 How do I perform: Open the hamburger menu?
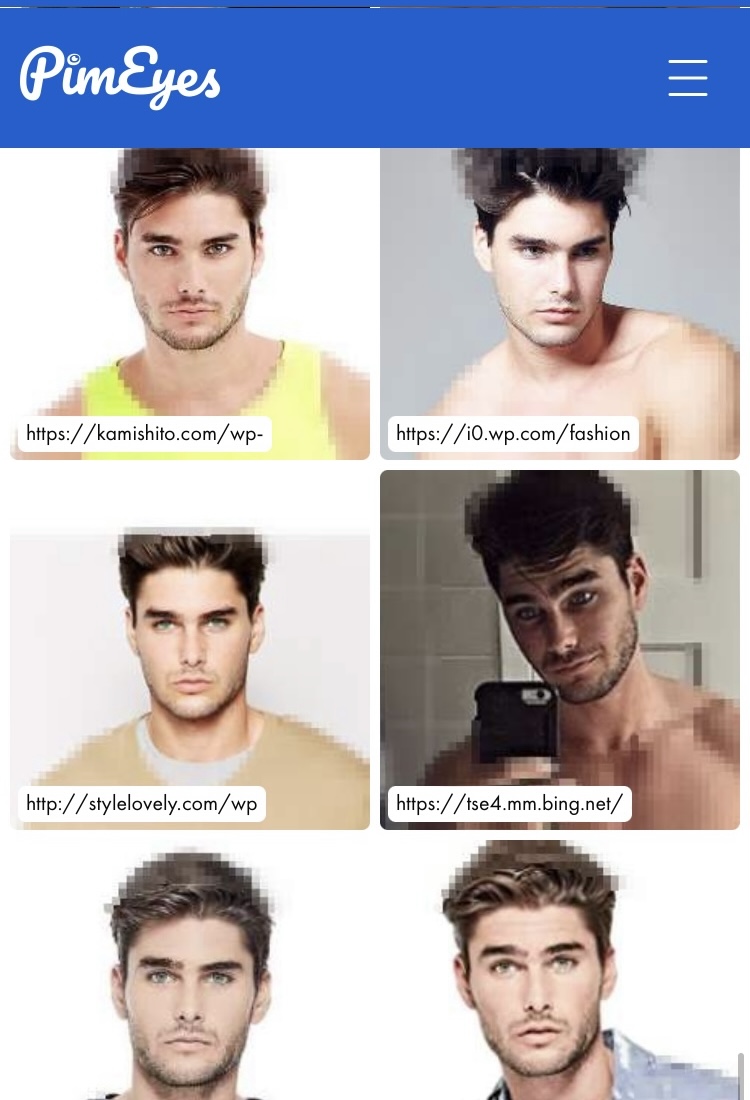tap(688, 78)
